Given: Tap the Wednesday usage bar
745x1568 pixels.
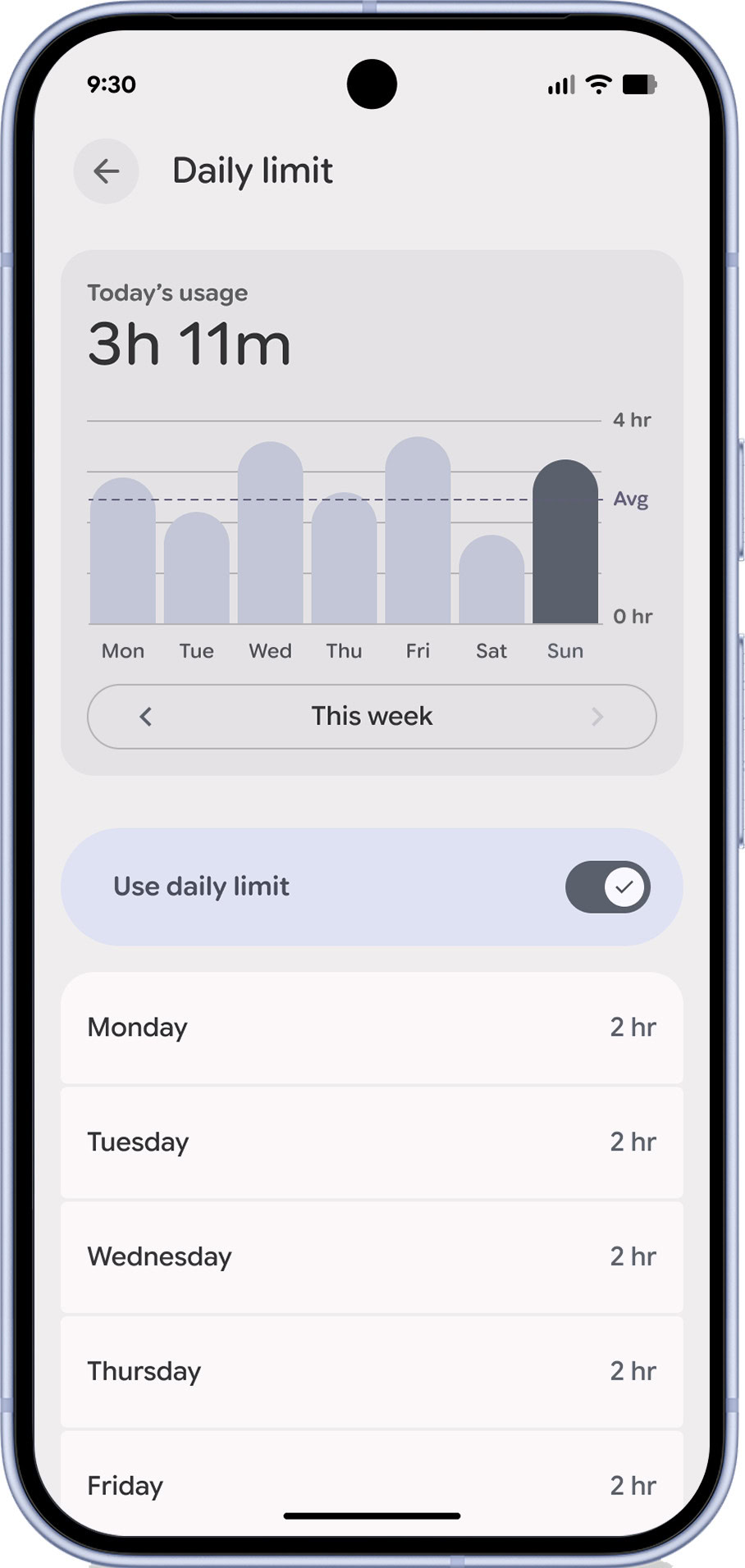Looking at the screenshot, I should point(269,533).
